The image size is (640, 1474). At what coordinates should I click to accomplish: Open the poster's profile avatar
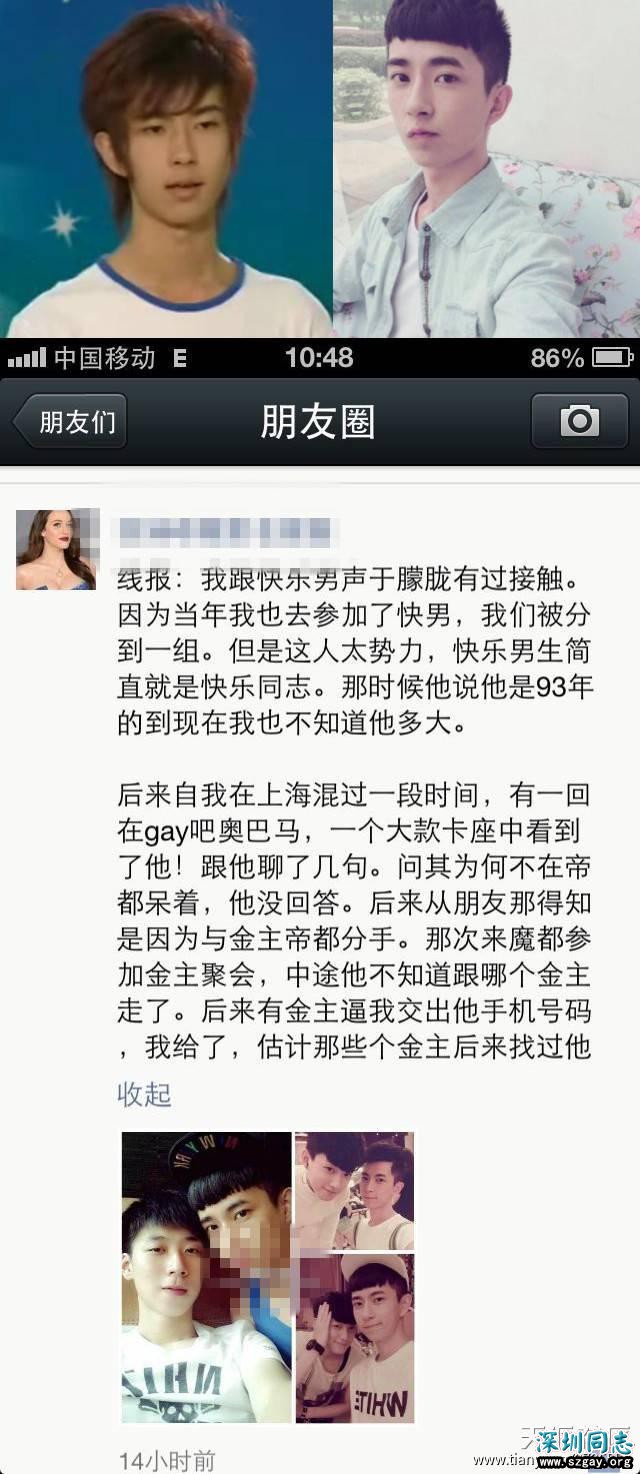tap(57, 549)
